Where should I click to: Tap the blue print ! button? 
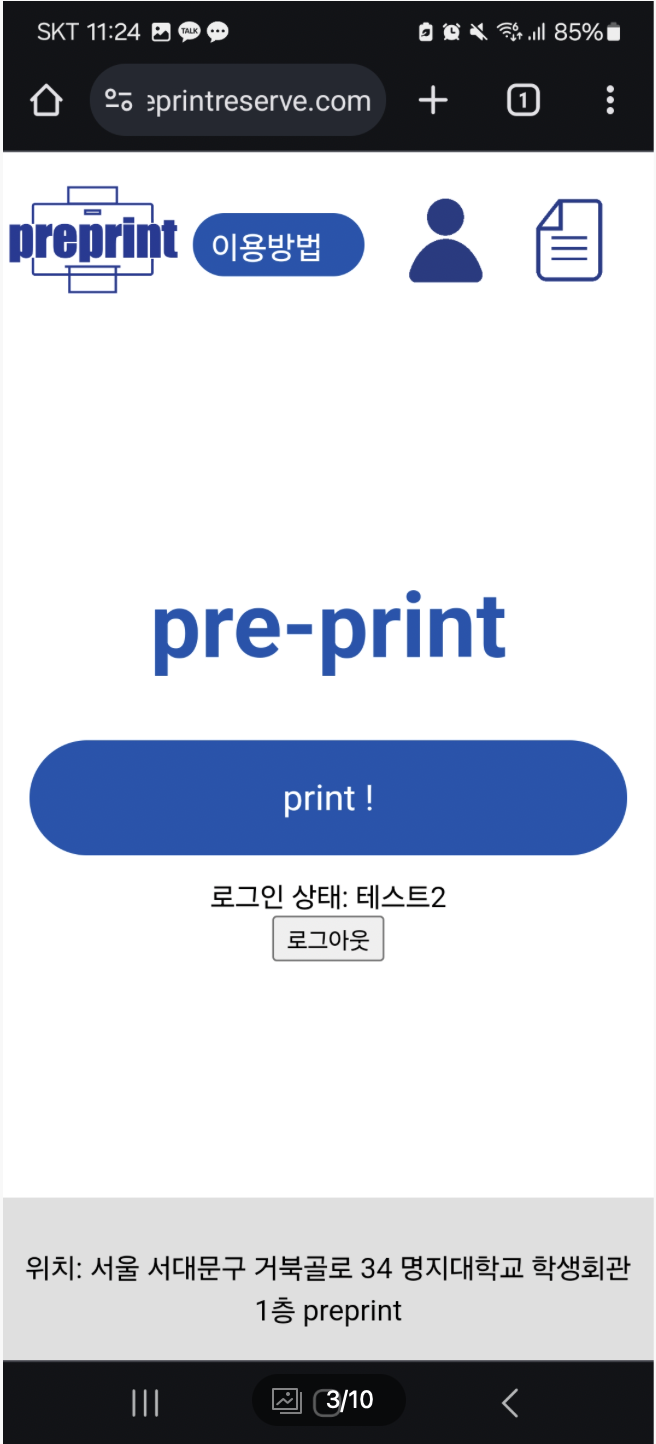point(328,798)
